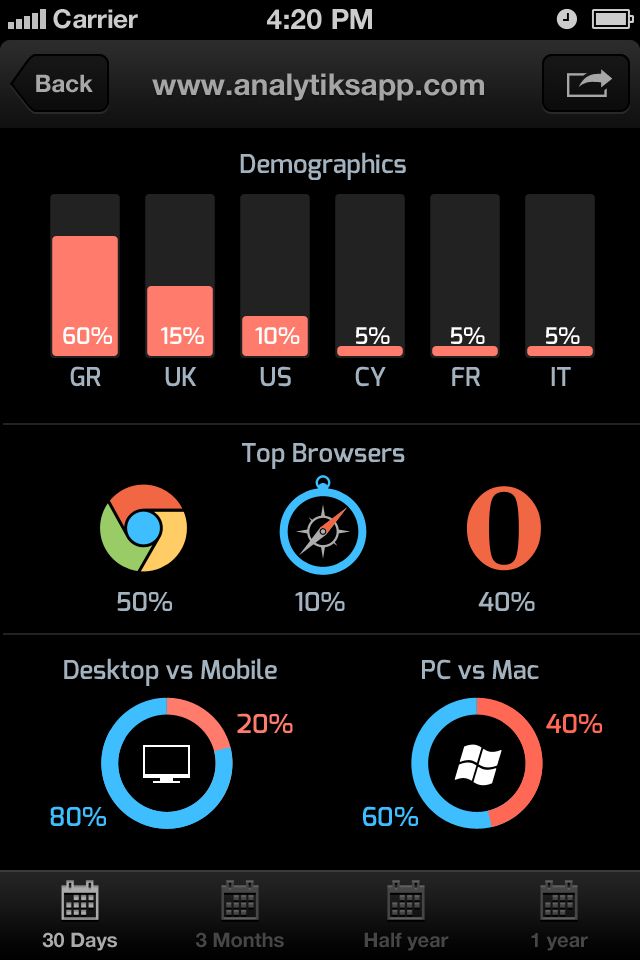The height and width of the screenshot is (960, 640).
Task: Switch to the 3 Months tab
Action: point(240,914)
